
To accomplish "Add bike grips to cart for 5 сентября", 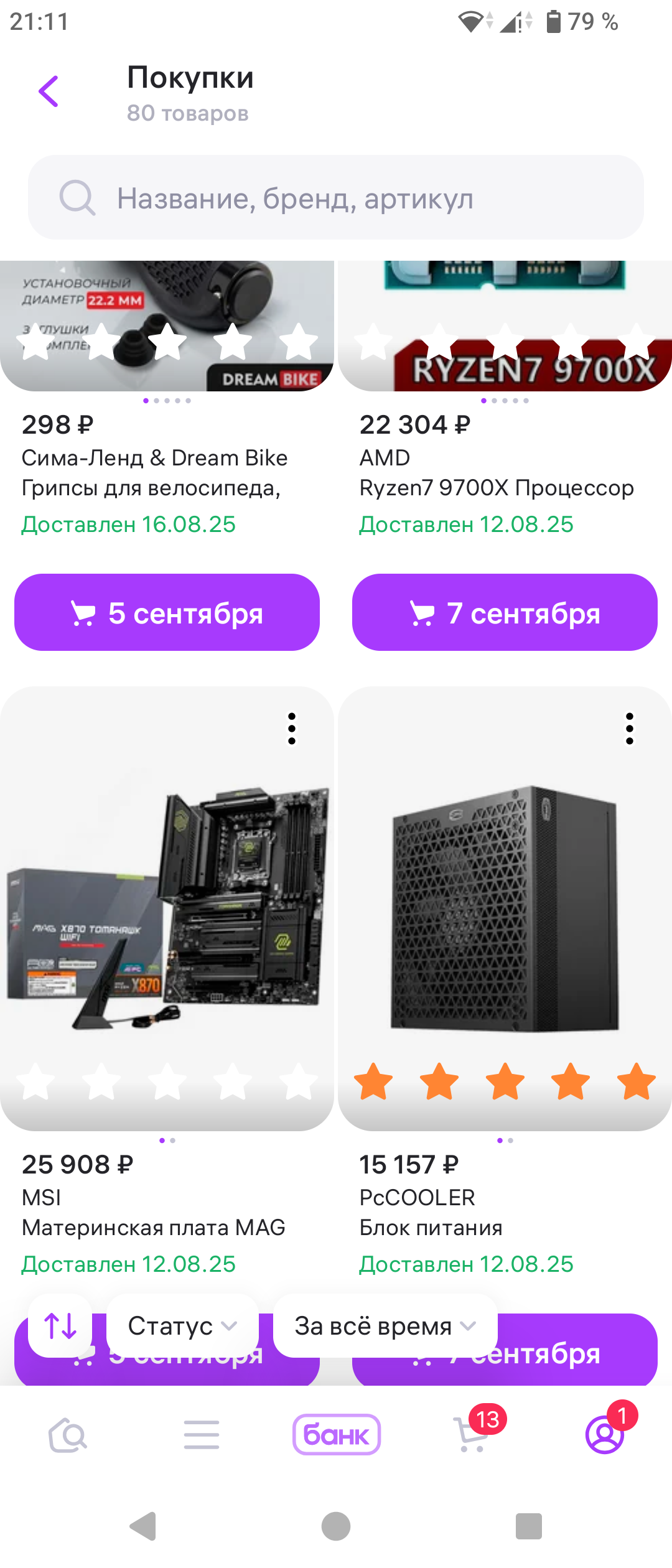I will coord(167,612).
